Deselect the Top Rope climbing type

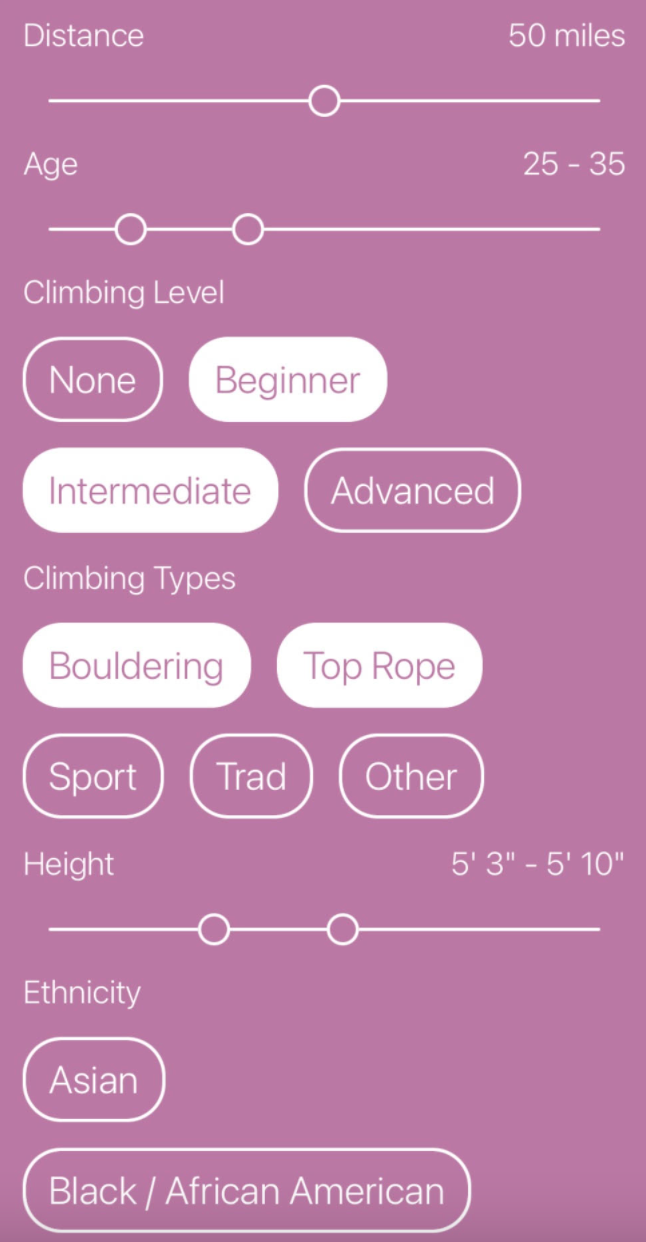(379, 666)
